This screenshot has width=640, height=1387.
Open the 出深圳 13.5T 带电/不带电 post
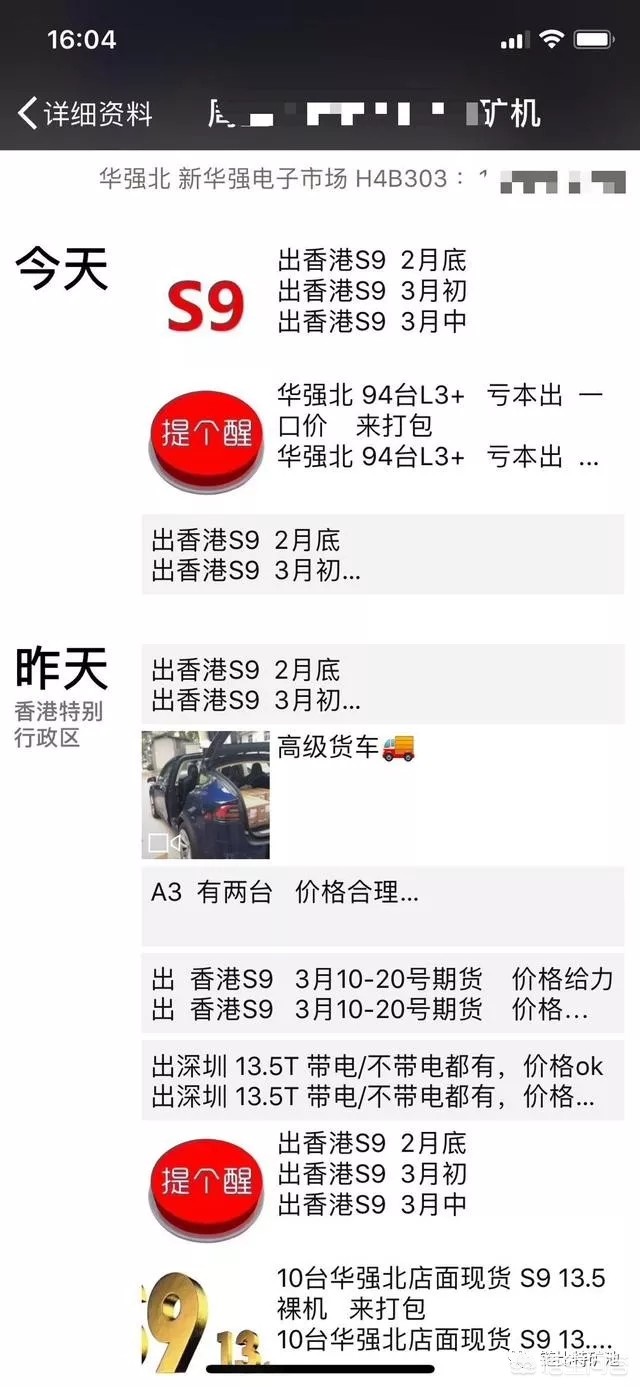382,1081
